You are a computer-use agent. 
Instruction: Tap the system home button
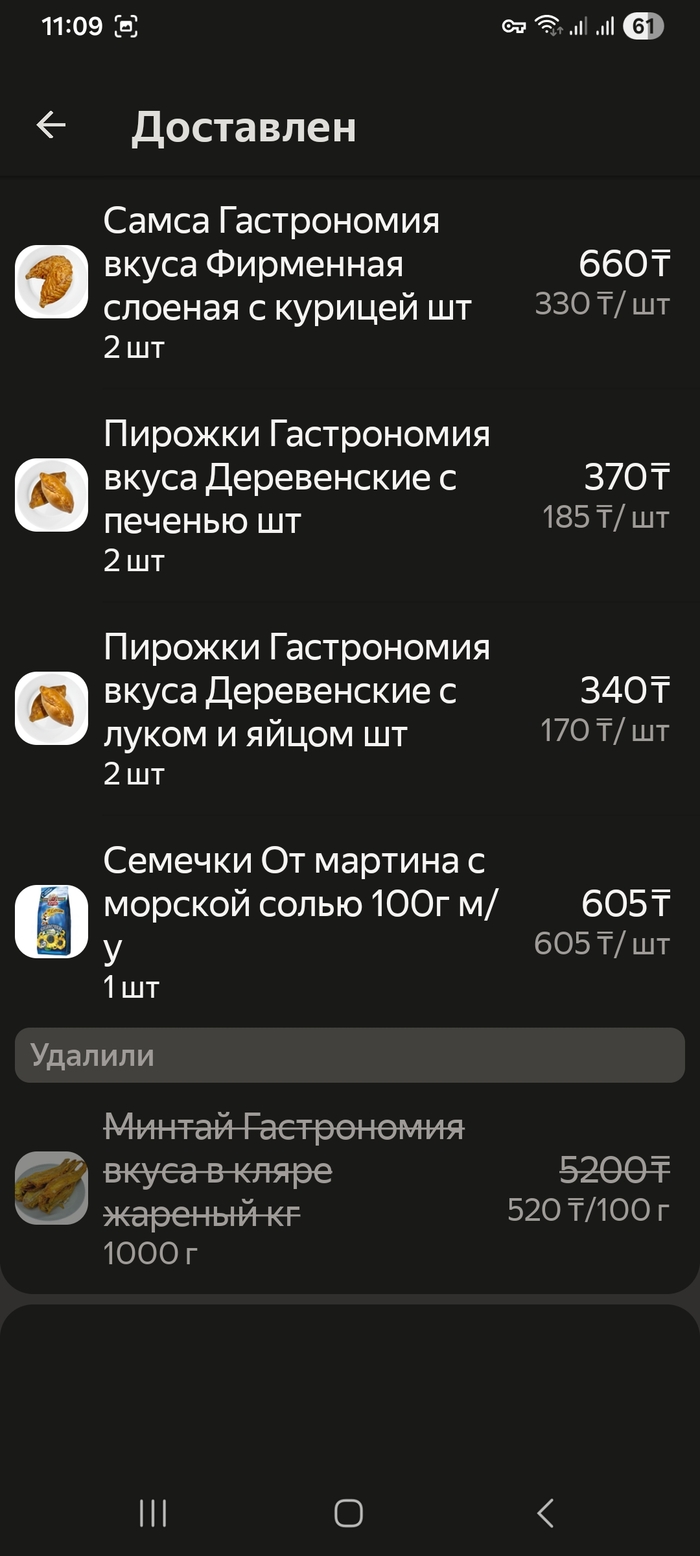click(348, 1513)
